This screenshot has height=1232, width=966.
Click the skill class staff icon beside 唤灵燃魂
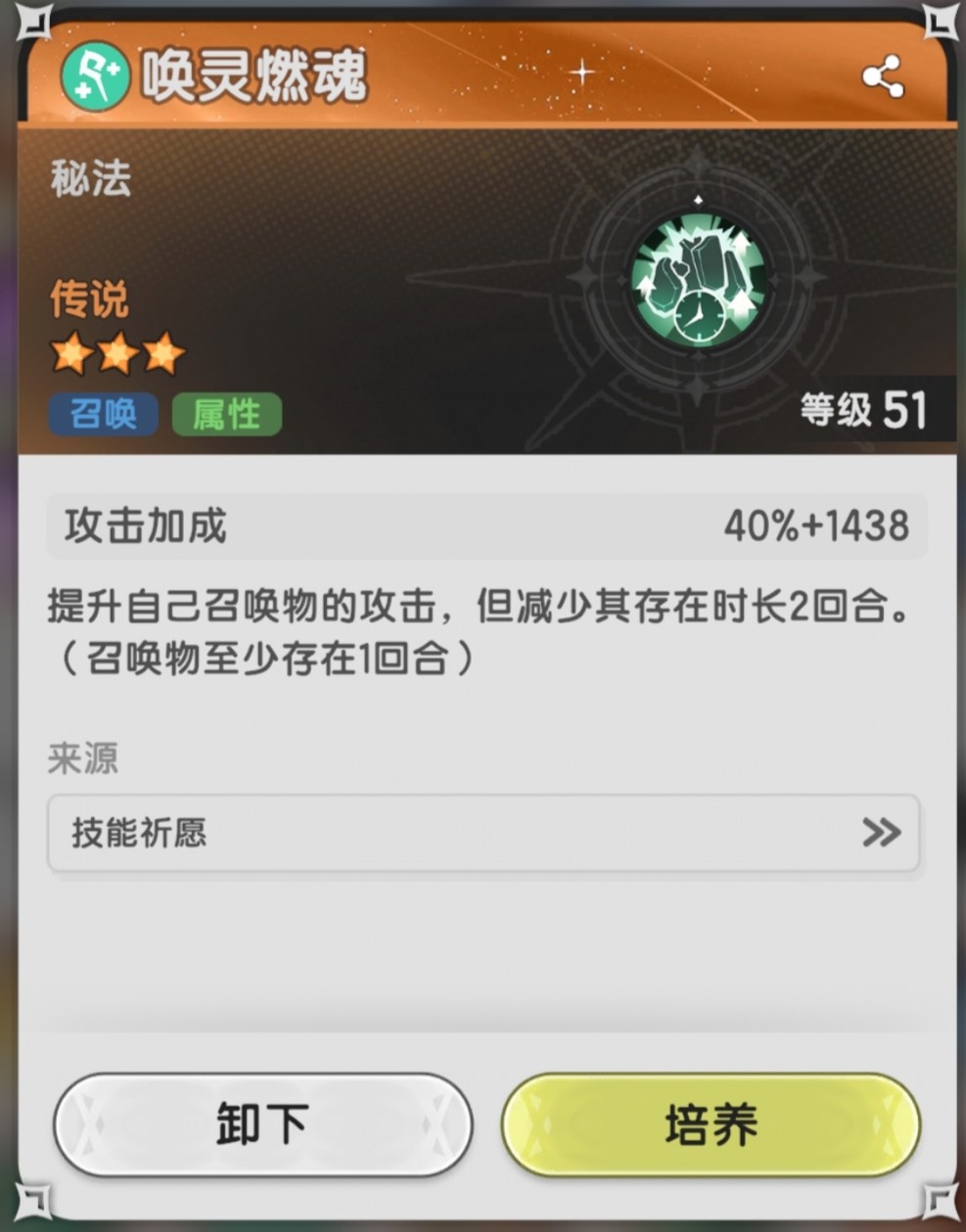tap(95, 74)
